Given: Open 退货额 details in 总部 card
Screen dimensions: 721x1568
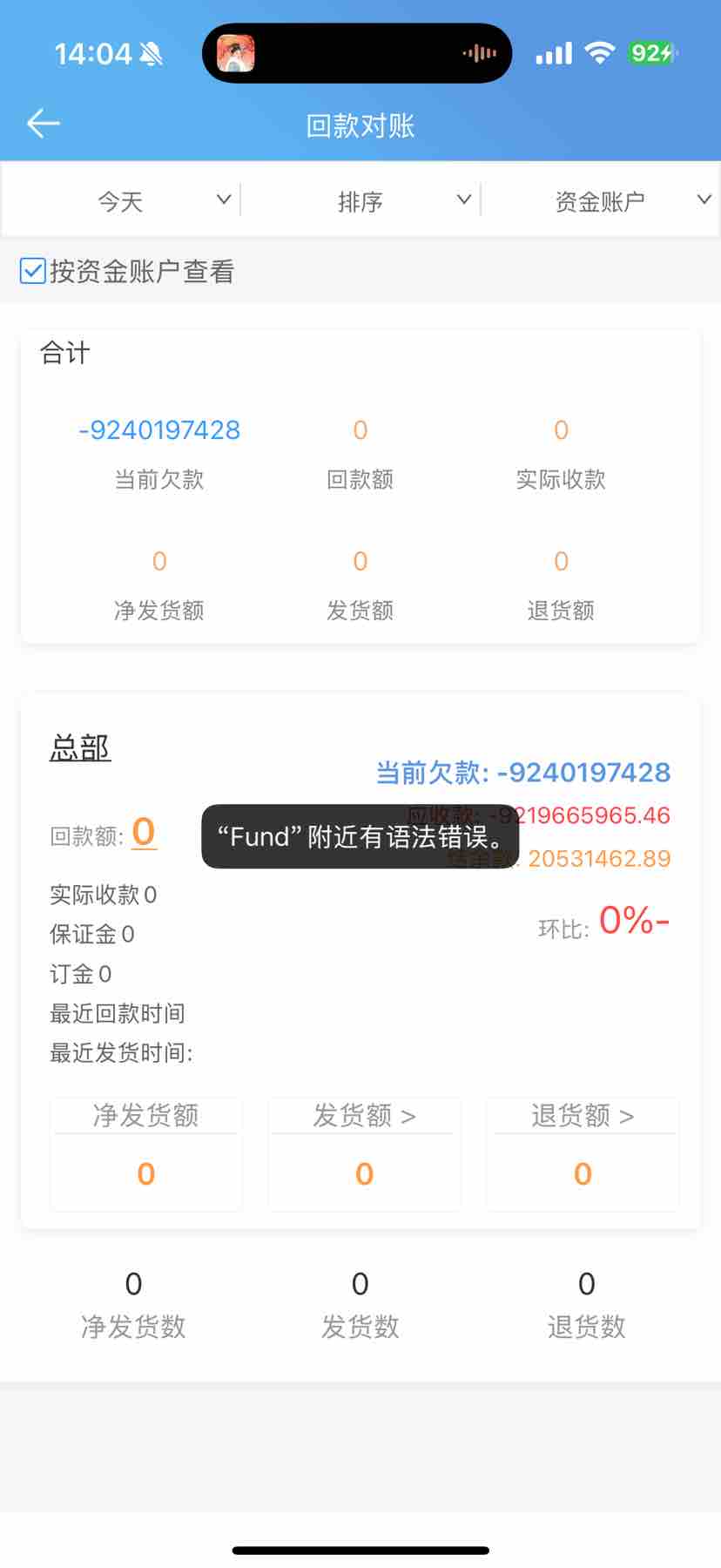Looking at the screenshot, I should 583,1116.
